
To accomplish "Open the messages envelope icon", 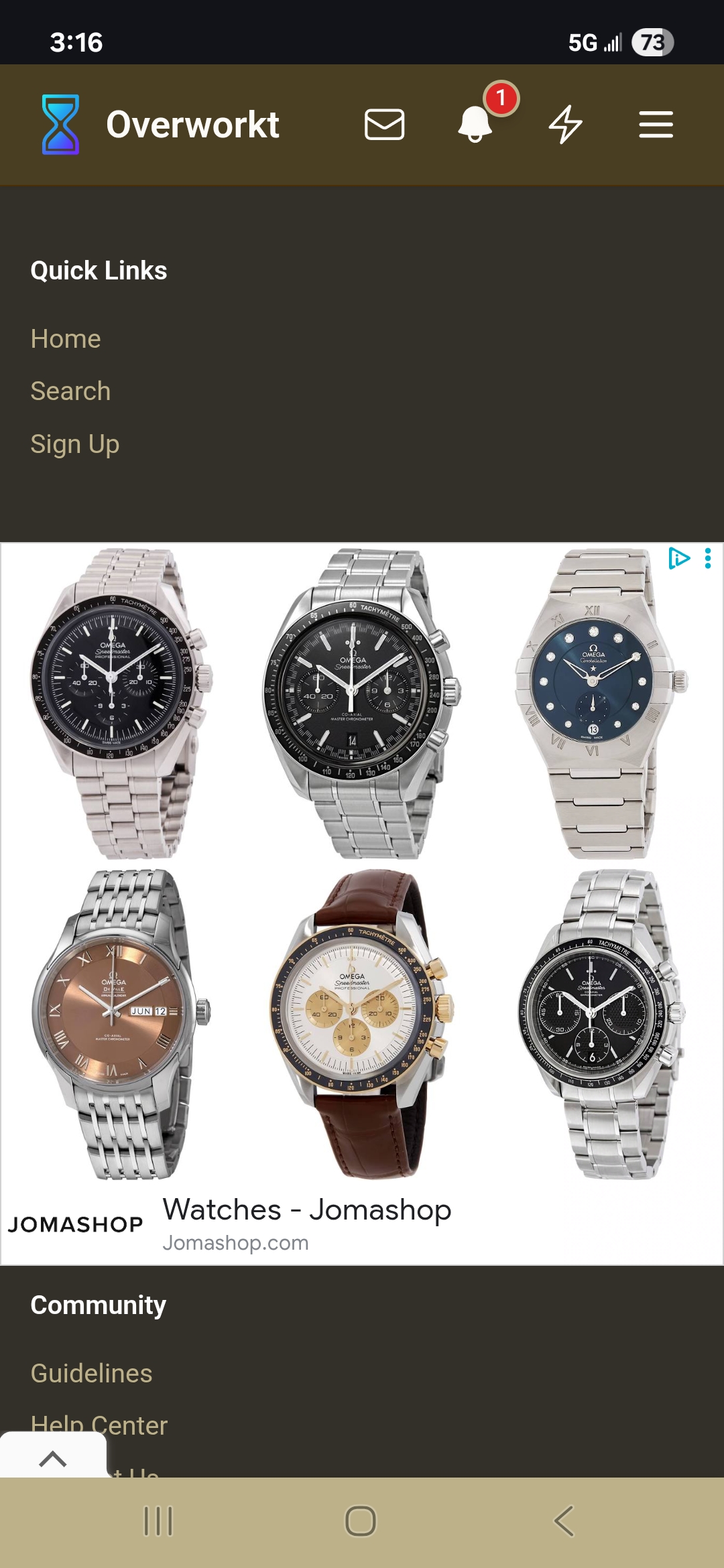I will [x=384, y=125].
